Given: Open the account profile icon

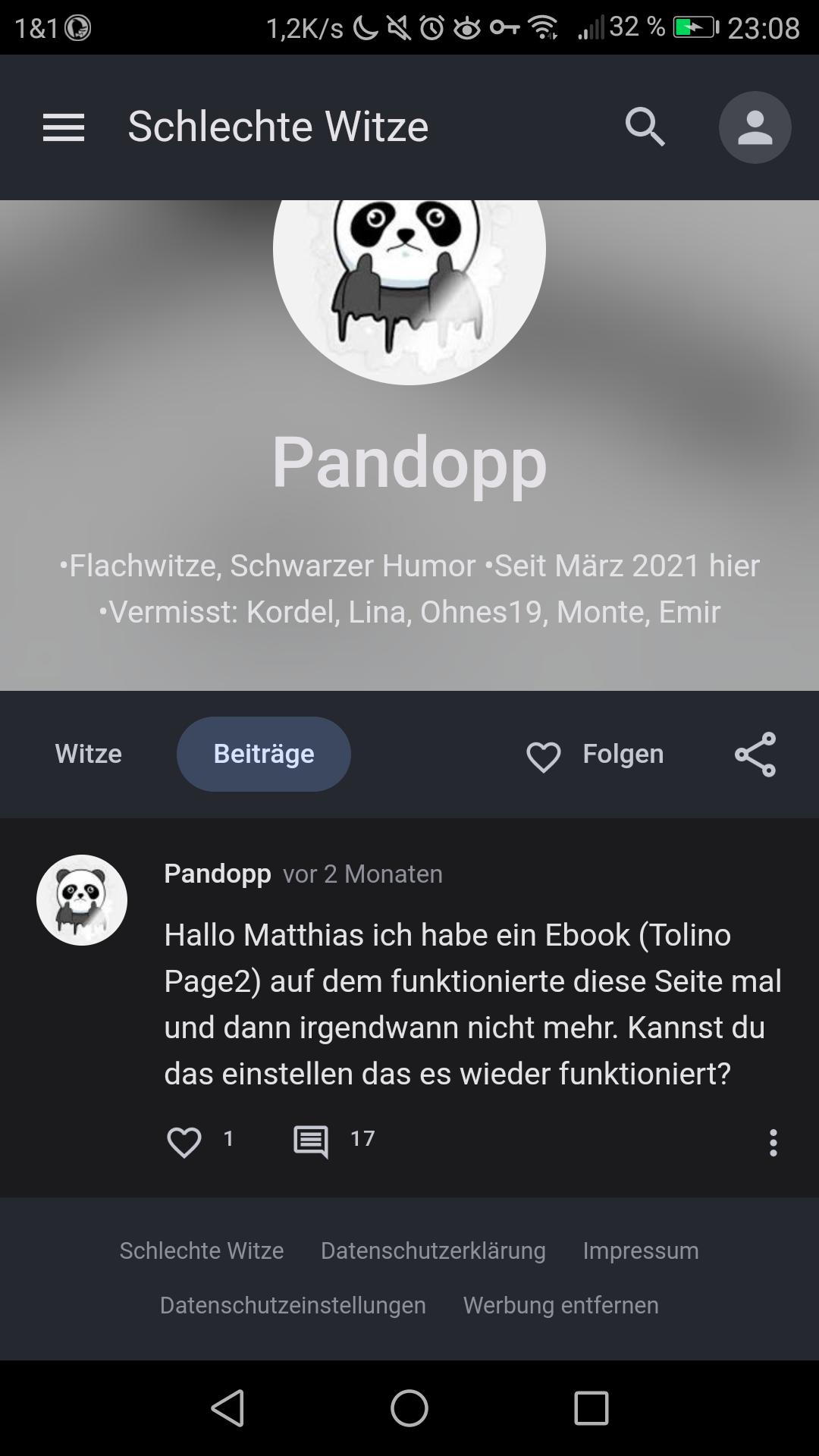Looking at the screenshot, I should (x=755, y=127).
